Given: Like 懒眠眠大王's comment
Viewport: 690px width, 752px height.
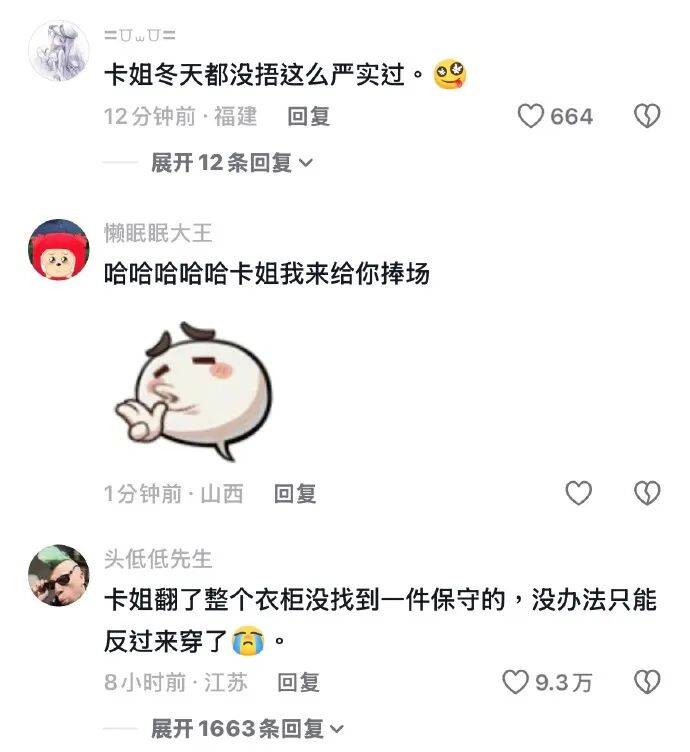Looking at the screenshot, I should click(578, 493).
